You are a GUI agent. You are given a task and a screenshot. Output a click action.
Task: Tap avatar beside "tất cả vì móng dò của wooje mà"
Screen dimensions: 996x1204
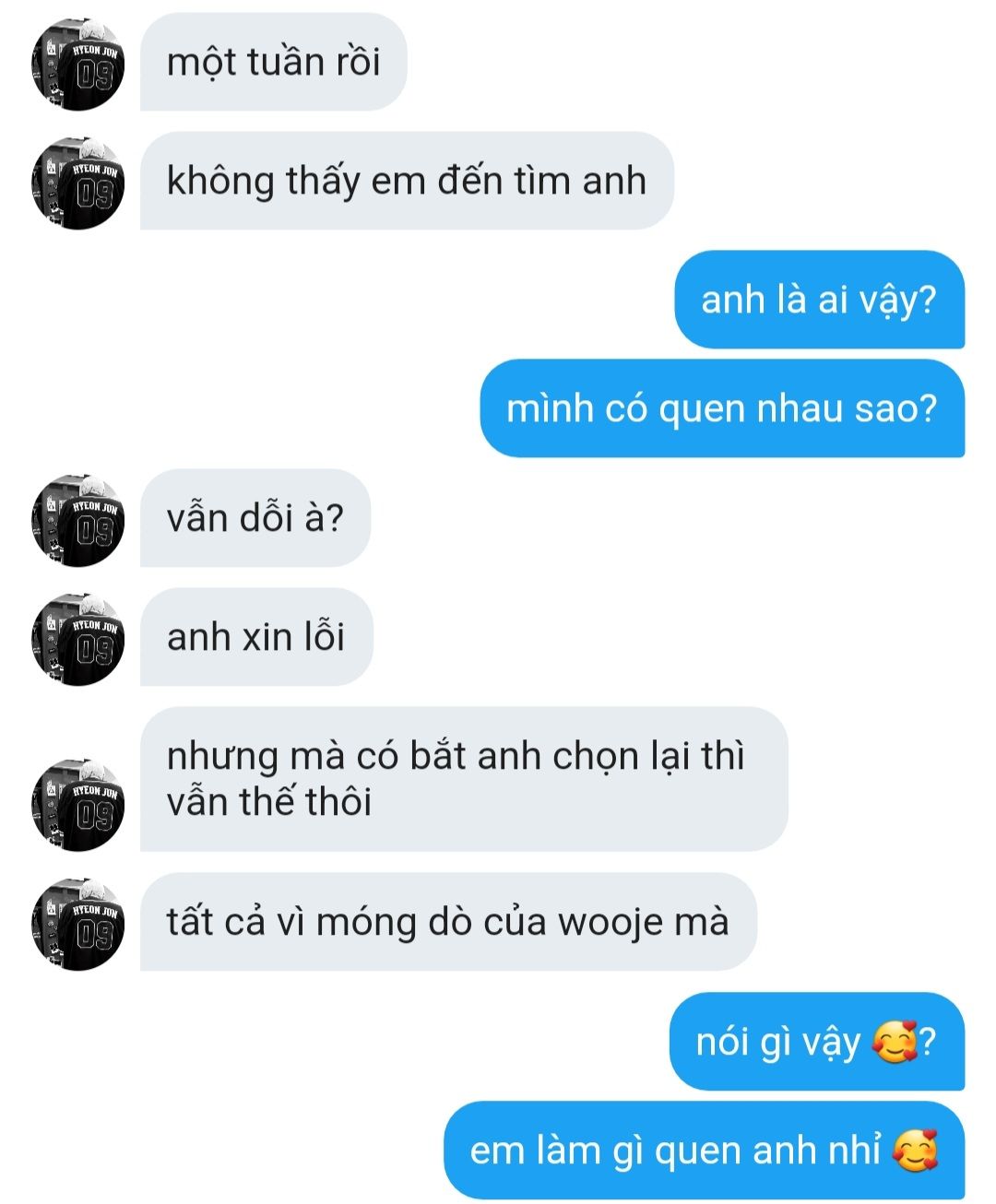pos(77,925)
